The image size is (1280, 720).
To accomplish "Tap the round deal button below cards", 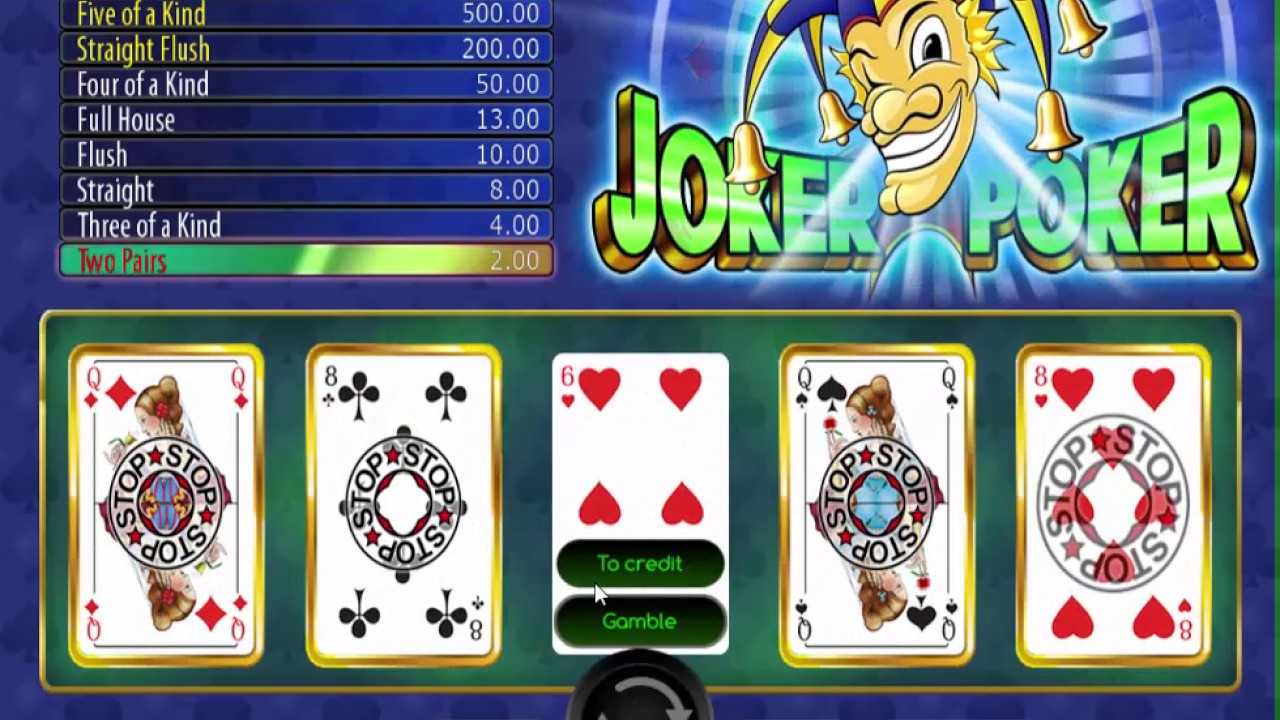I will (640, 692).
